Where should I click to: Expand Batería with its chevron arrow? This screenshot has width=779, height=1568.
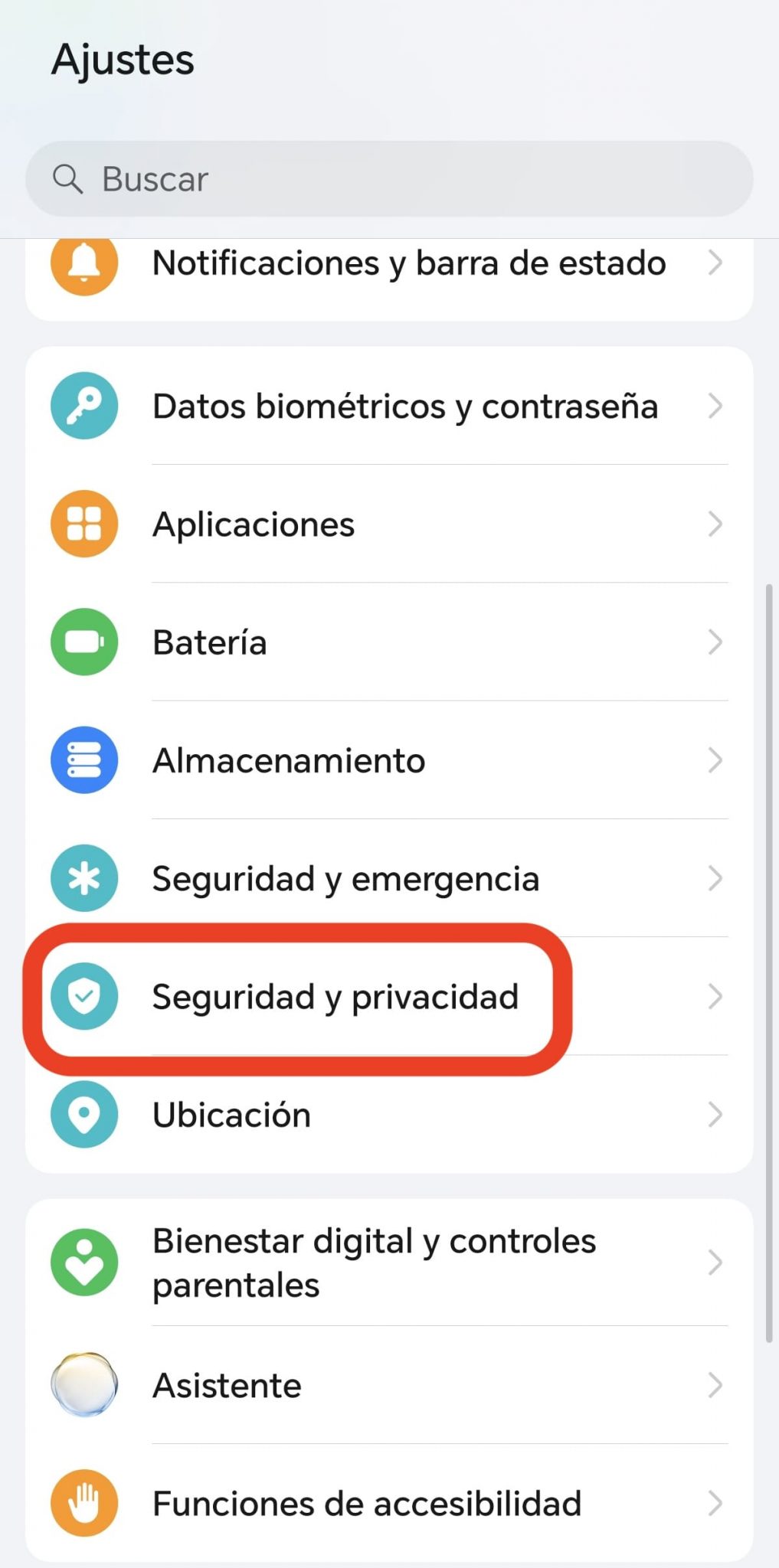[715, 642]
